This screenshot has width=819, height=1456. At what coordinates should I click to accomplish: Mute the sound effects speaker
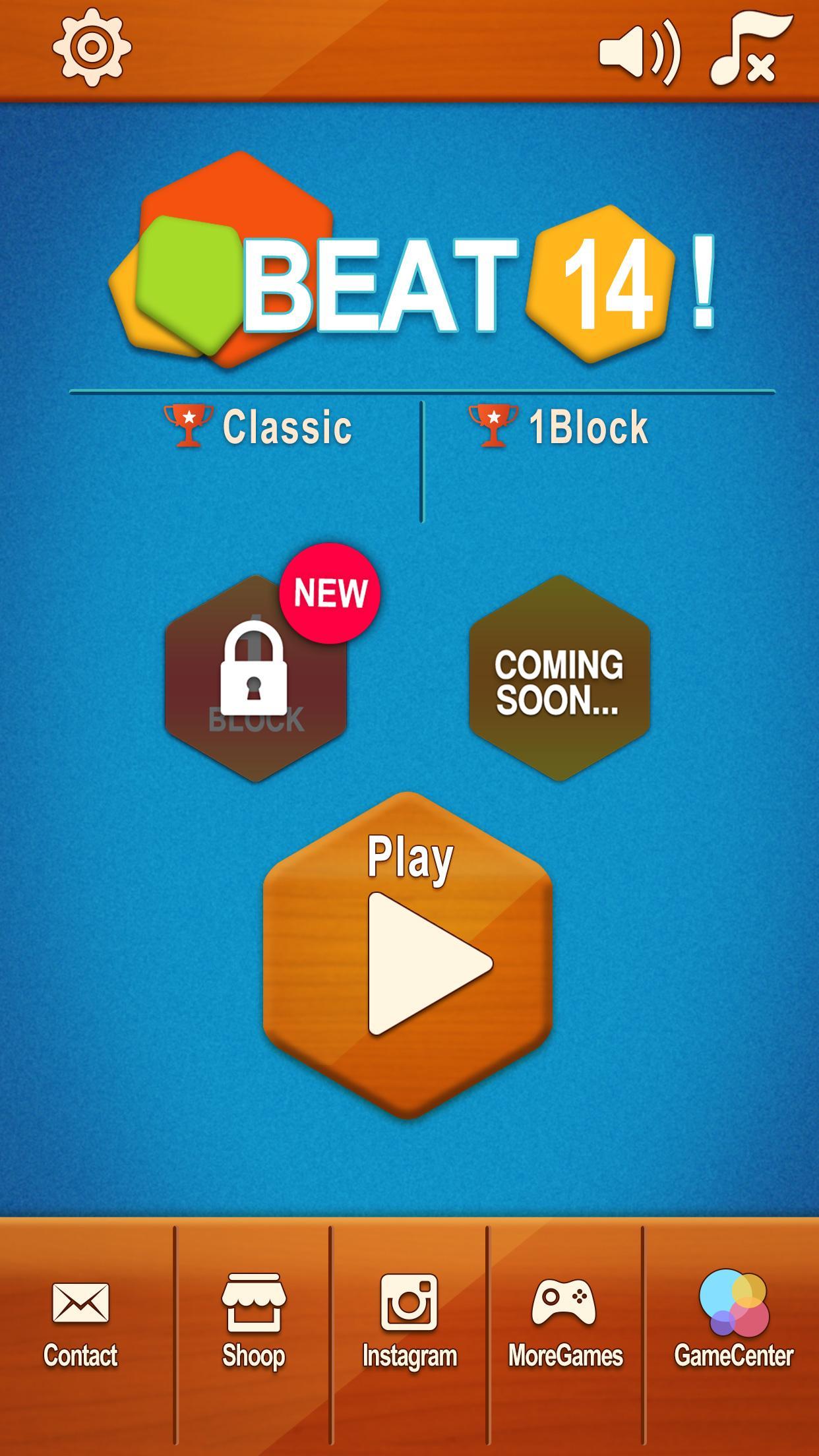(640, 51)
